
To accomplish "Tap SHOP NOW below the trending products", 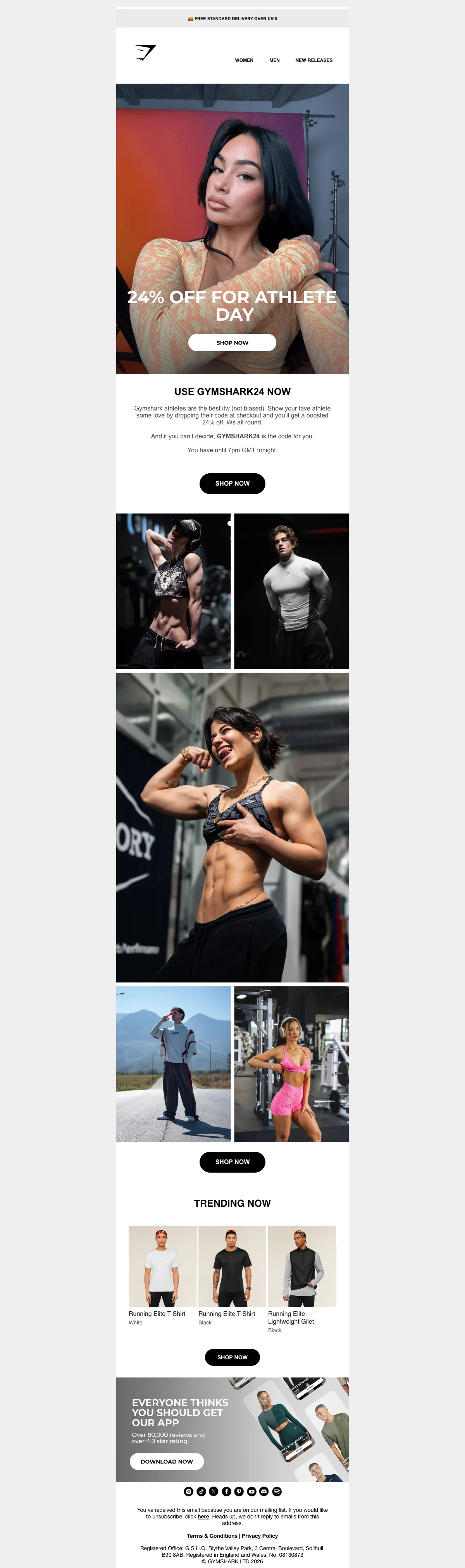I will tap(232, 1357).
